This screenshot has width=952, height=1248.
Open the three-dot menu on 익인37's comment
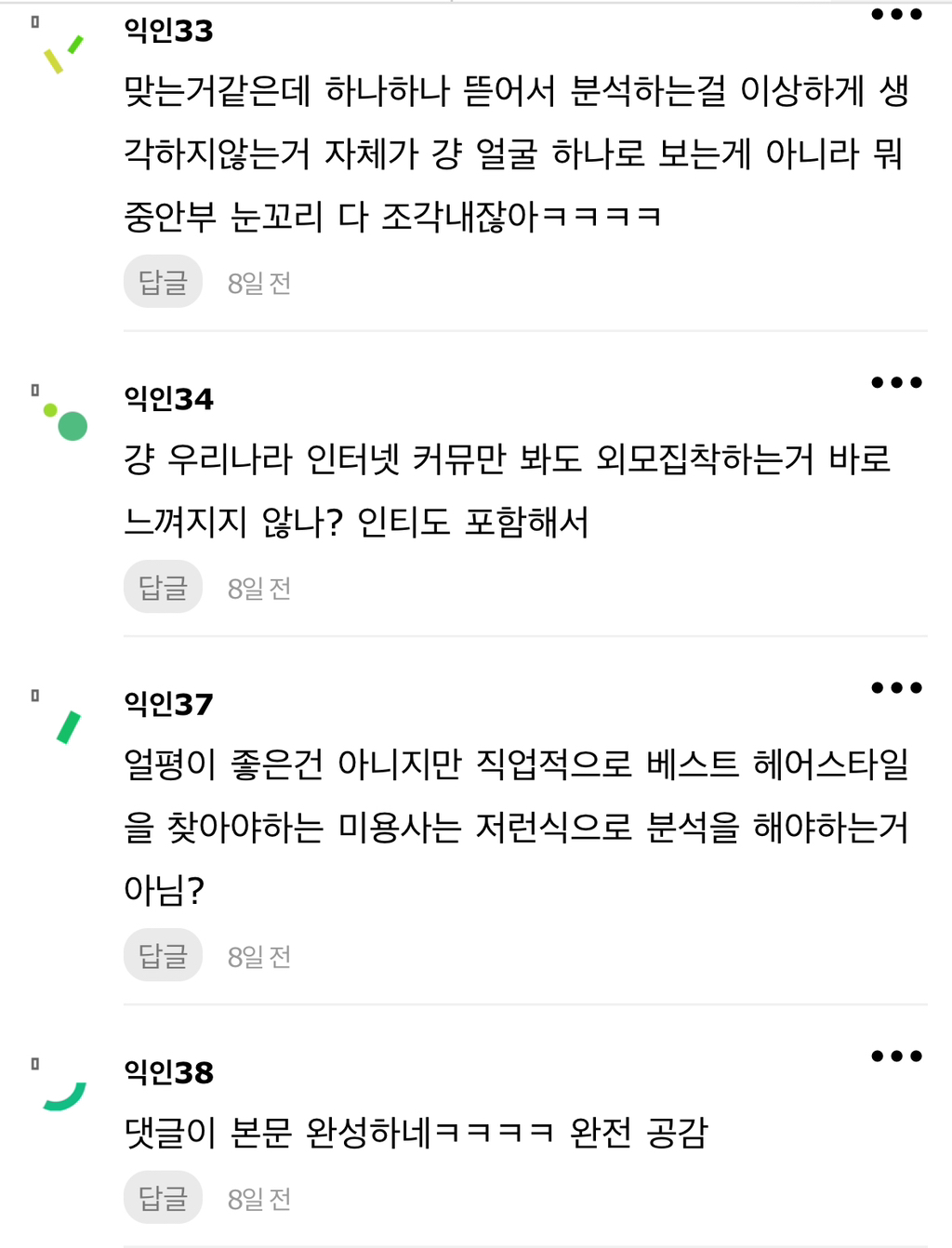coord(897,687)
